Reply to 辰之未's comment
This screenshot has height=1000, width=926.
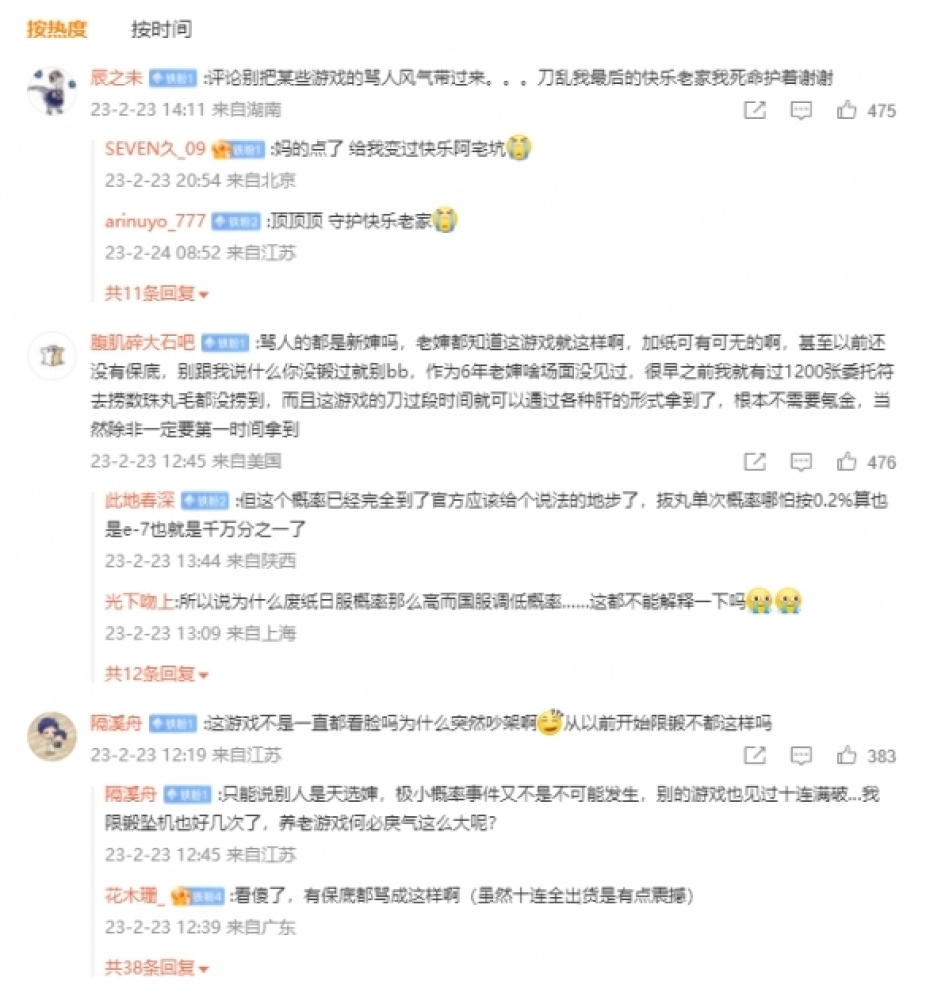tap(801, 110)
